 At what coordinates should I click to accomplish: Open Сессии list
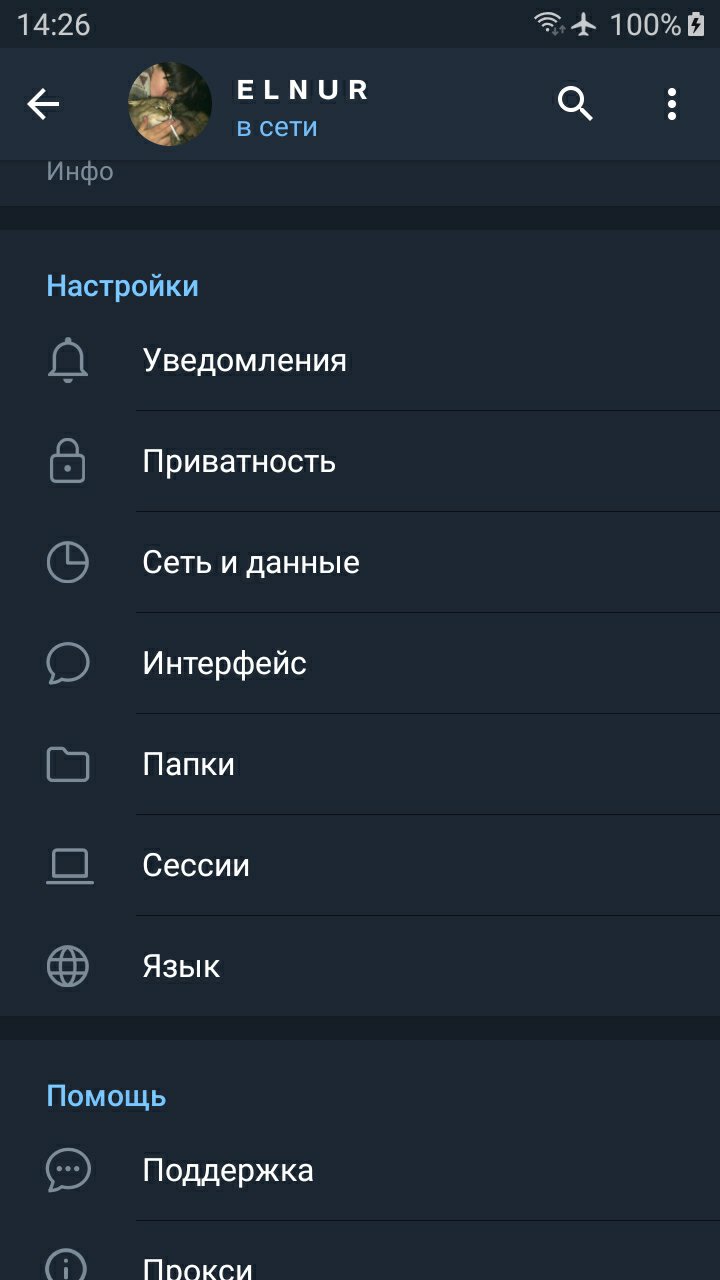point(360,865)
